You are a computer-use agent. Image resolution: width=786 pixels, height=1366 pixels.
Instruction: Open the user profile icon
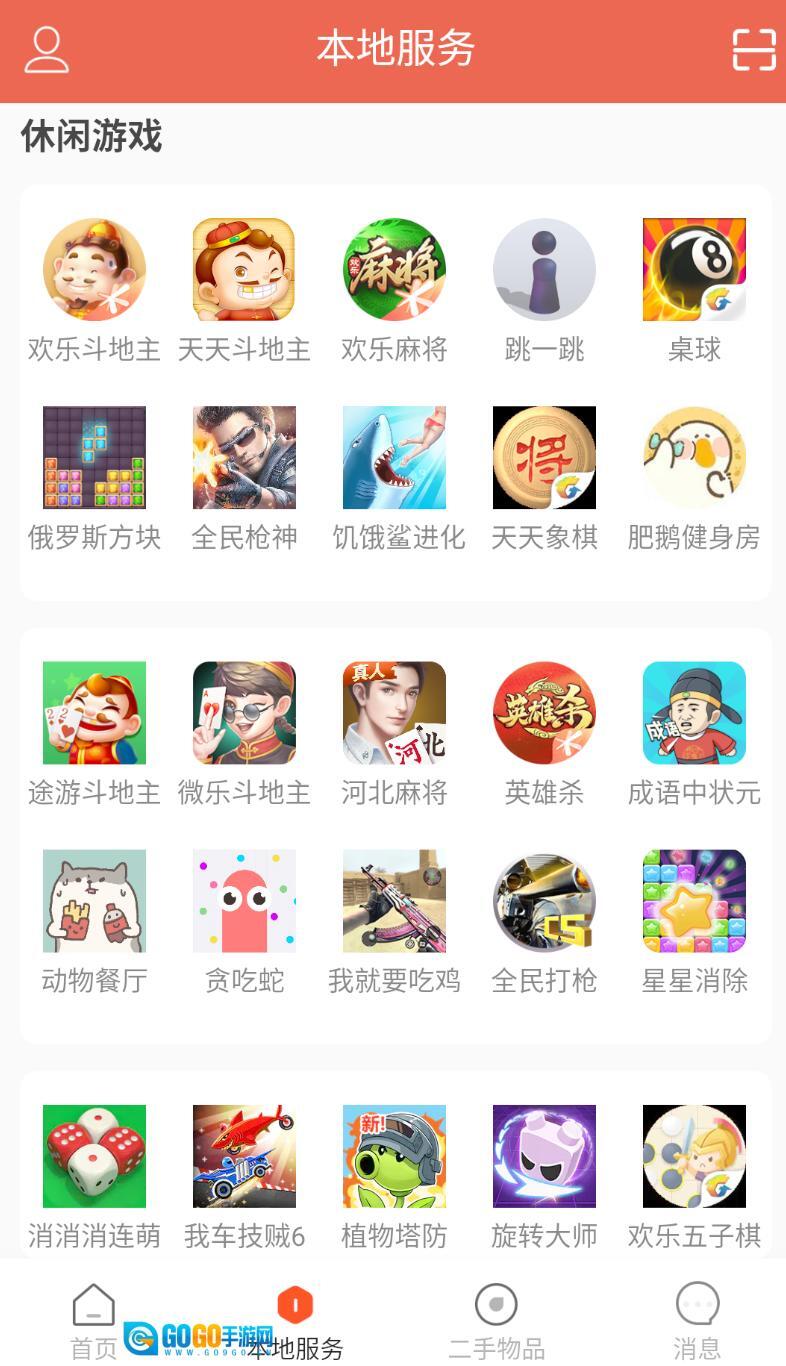pyautogui.click(x=46, y=49)
